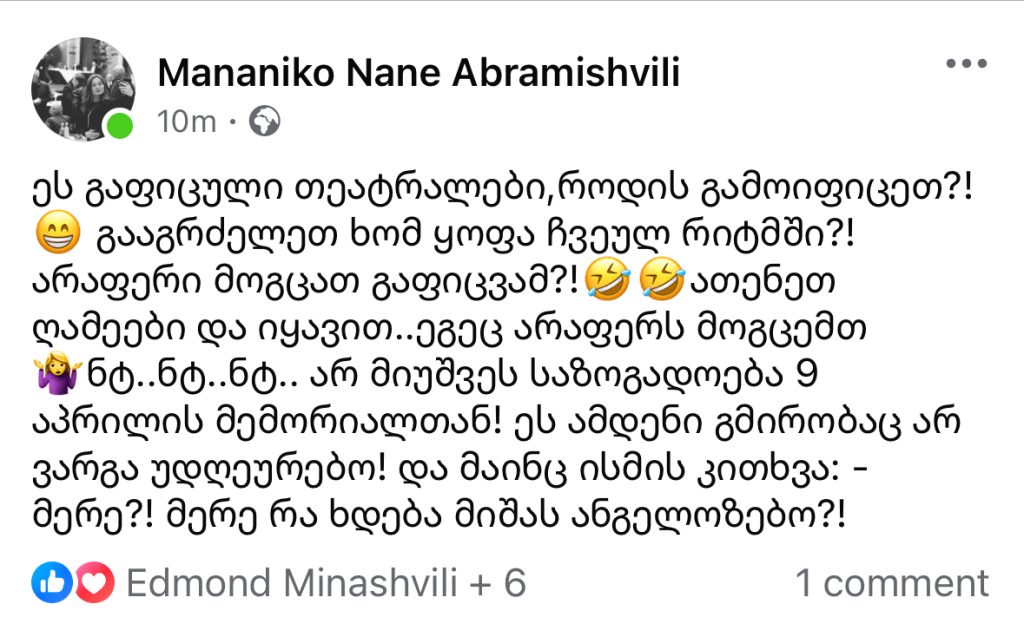Open the profile by tapping the author's name

coord(419,72)
